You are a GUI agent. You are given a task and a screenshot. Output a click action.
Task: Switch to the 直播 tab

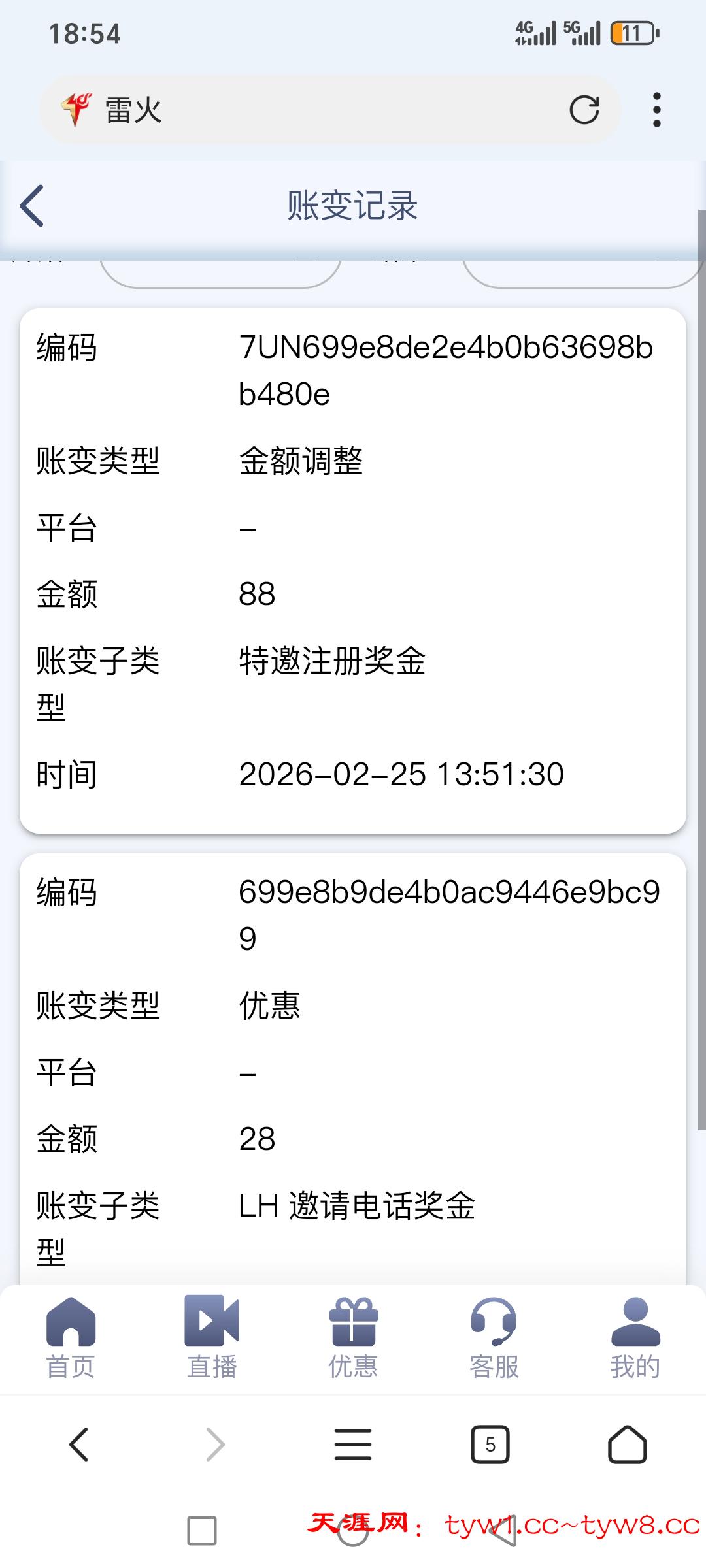(212, 1337)
